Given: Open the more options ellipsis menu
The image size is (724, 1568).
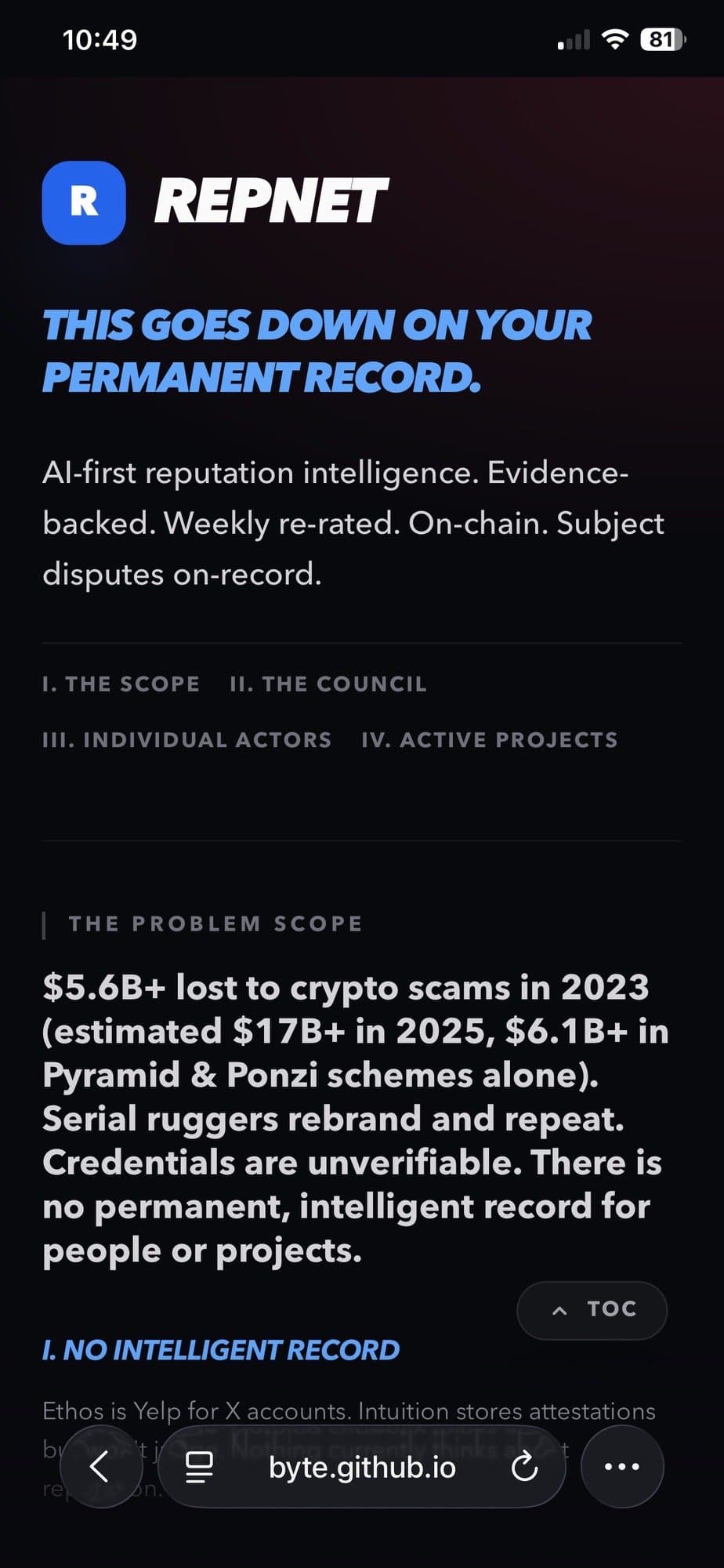Looking at the screenshot, I should click(621, 1468).
